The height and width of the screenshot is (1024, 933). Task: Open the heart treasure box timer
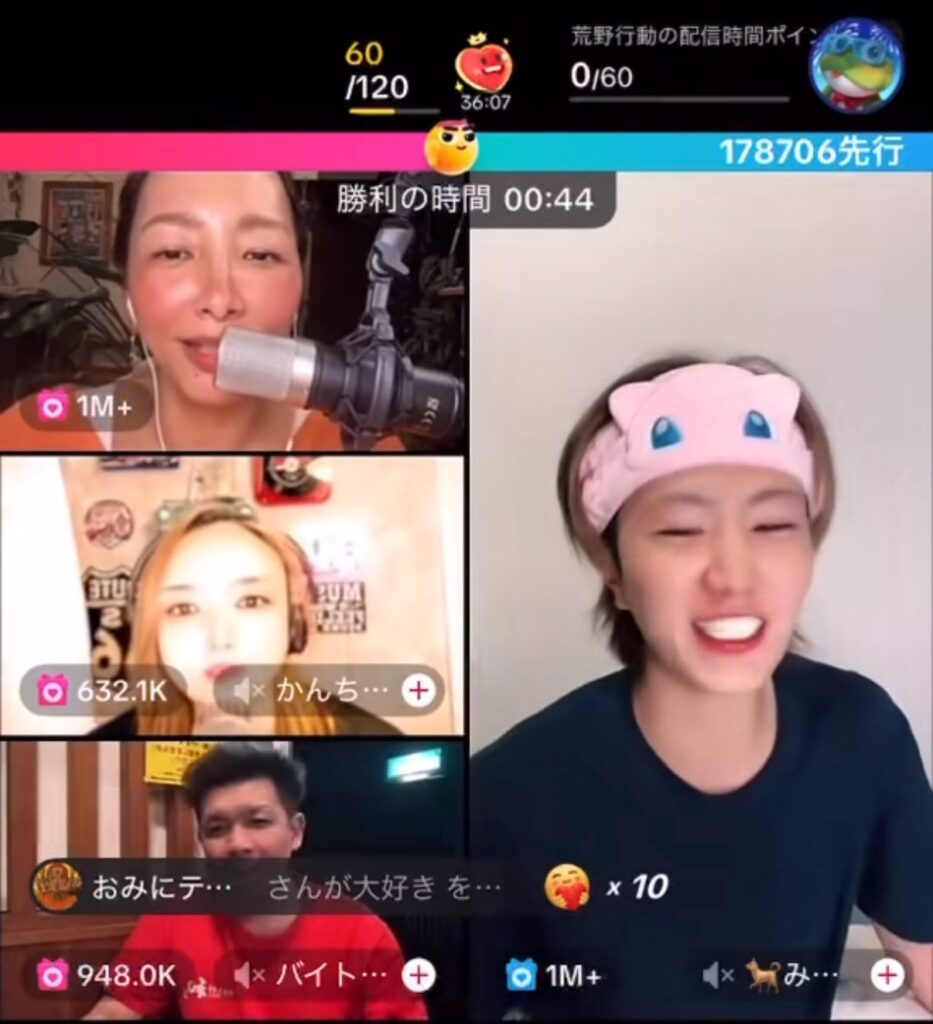click(484, 72)
